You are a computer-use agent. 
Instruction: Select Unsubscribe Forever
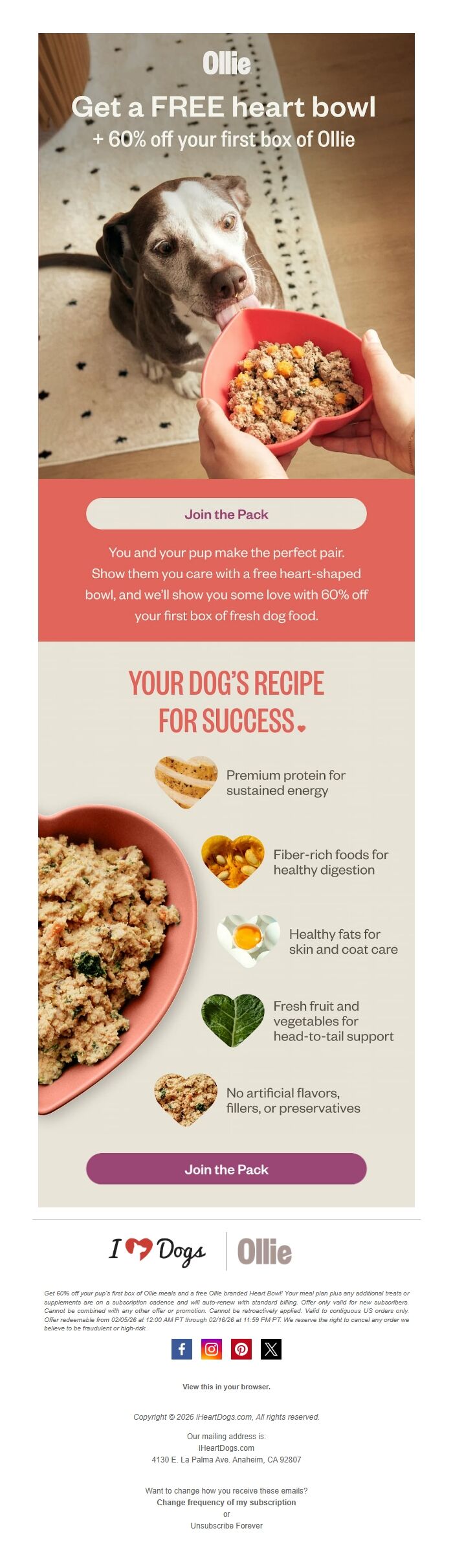coord(226,1525)
